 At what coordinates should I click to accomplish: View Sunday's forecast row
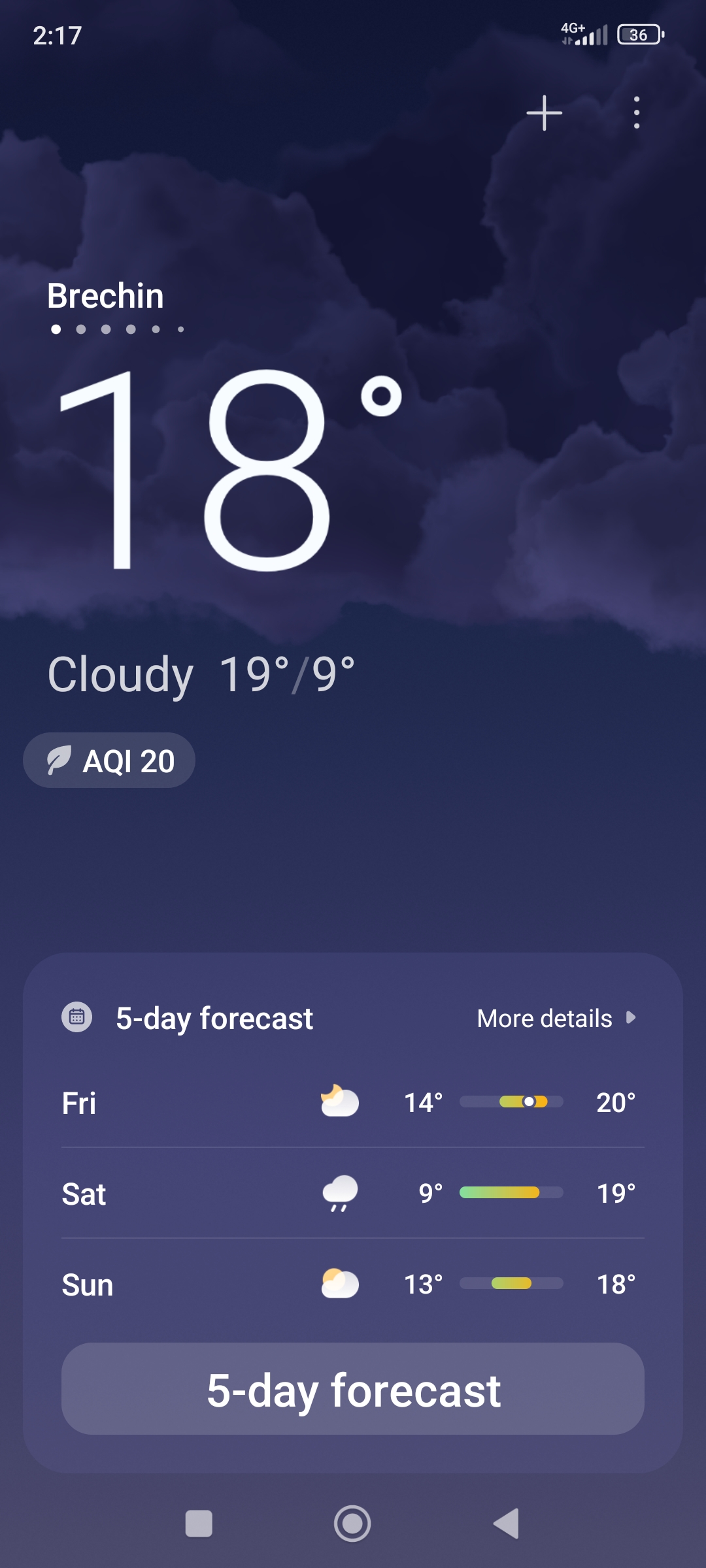(353, 1284)
